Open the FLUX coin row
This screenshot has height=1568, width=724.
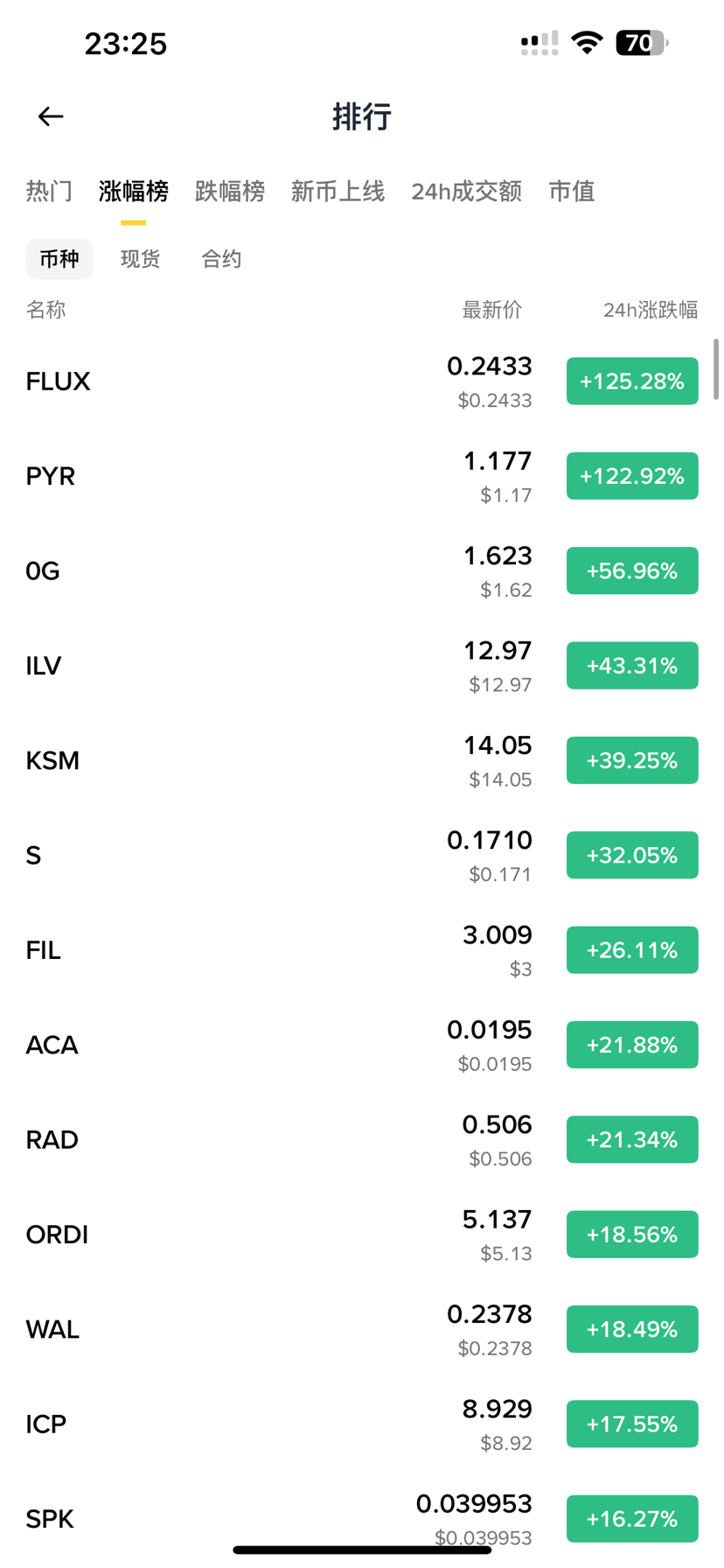click(x=58, y=381)
